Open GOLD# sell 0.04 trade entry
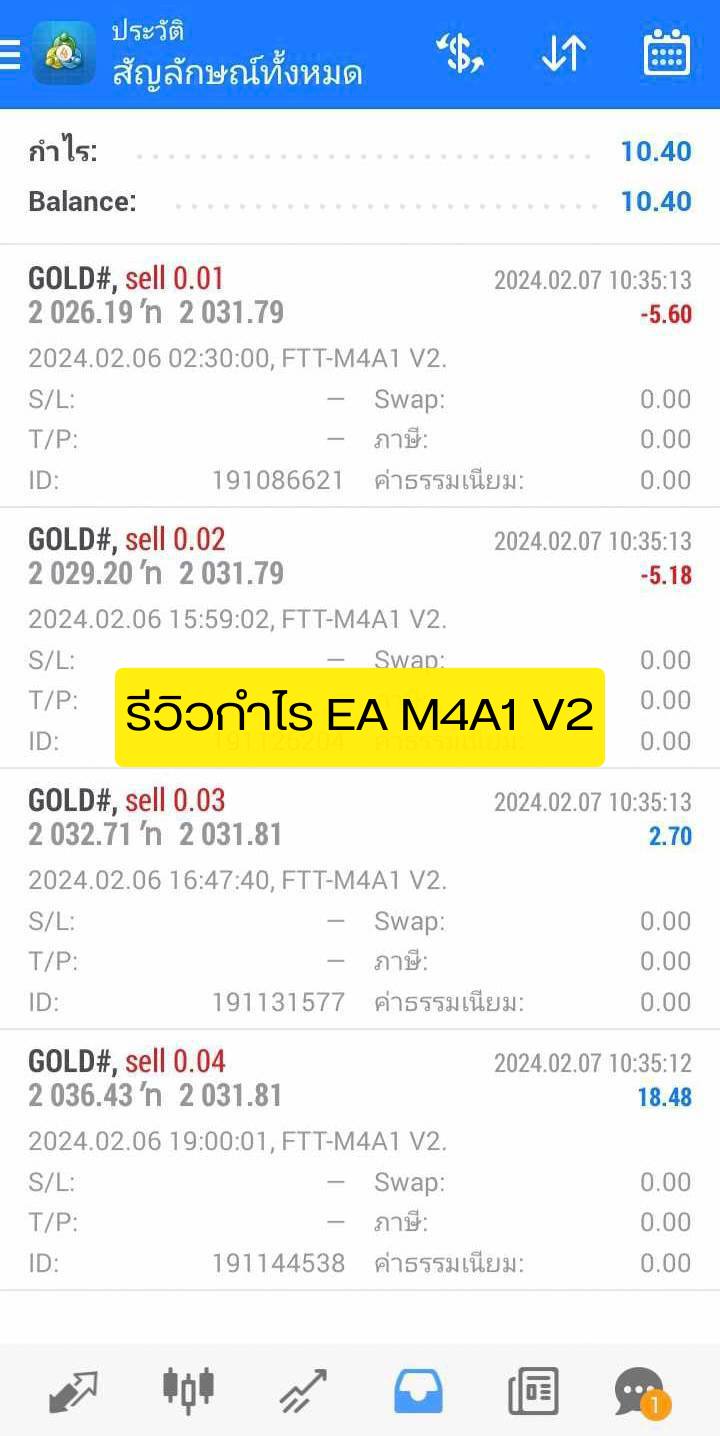Viewport: 720px width, 1436px height. 360,1159
